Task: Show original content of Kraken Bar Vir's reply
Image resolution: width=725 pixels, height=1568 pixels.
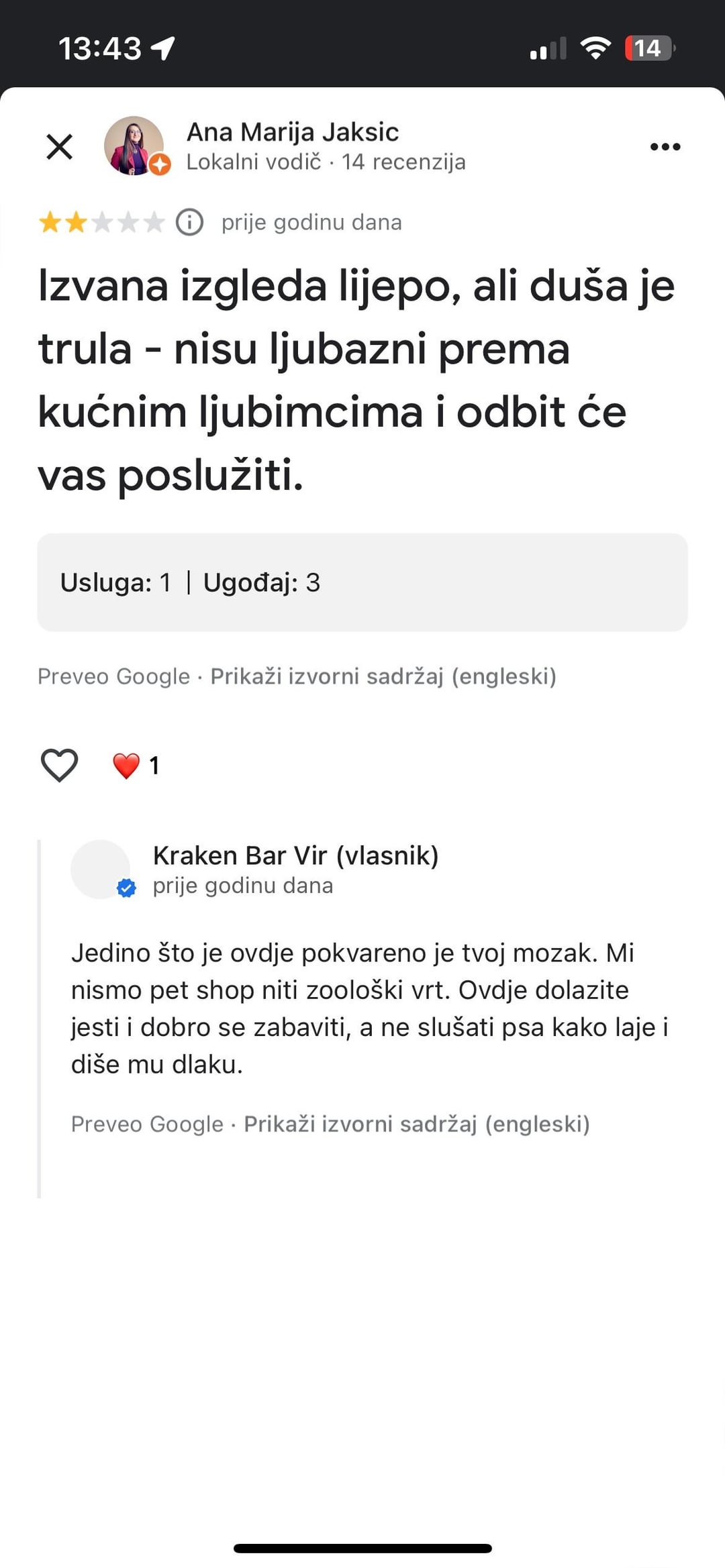Action: click(x=416, y=1124)
